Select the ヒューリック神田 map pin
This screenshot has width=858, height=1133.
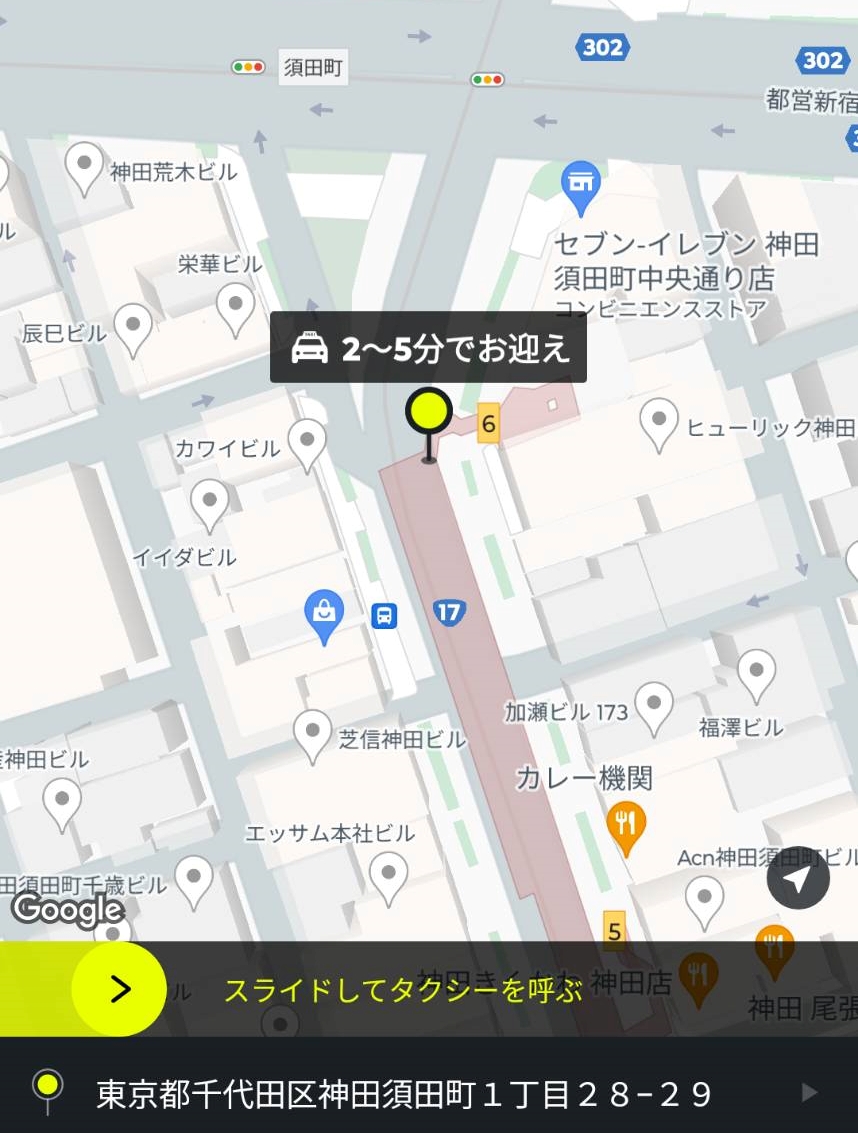[x=659, y=421]
